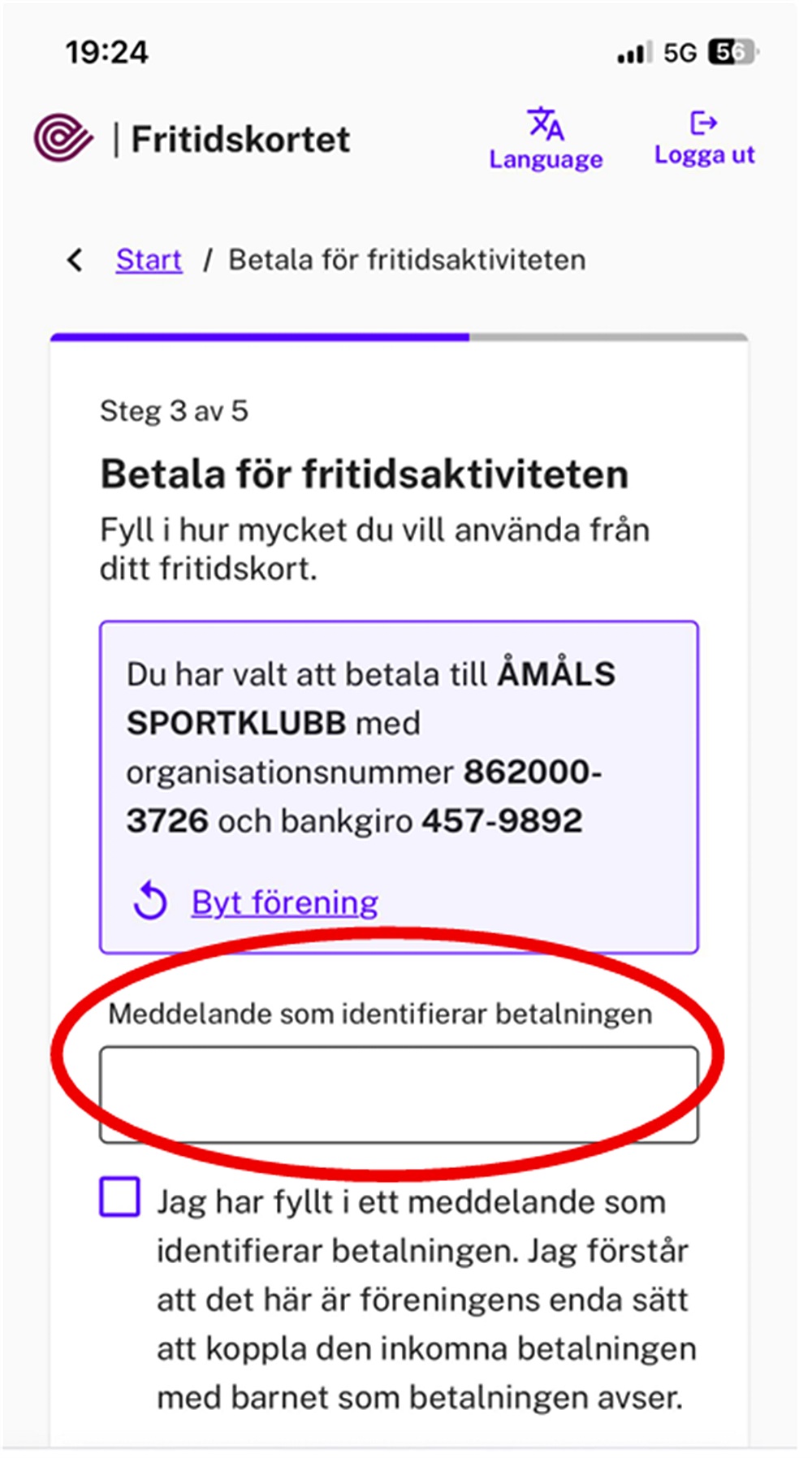
Task: Open the Language selector
Action: [545, 140]
